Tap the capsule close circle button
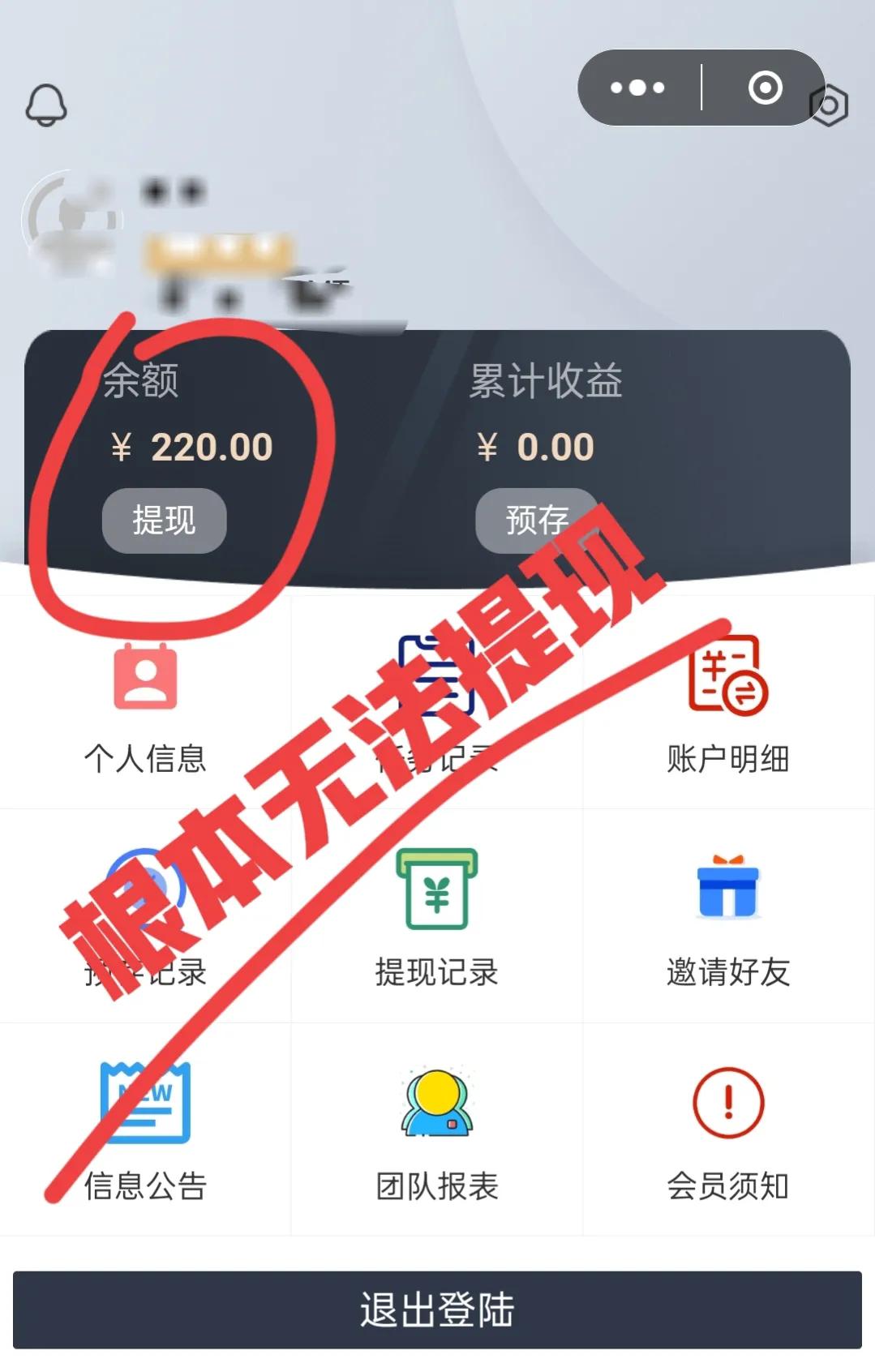Image resolution: width=875 pixels, height=1372 pixels. (x=766, y=88)
